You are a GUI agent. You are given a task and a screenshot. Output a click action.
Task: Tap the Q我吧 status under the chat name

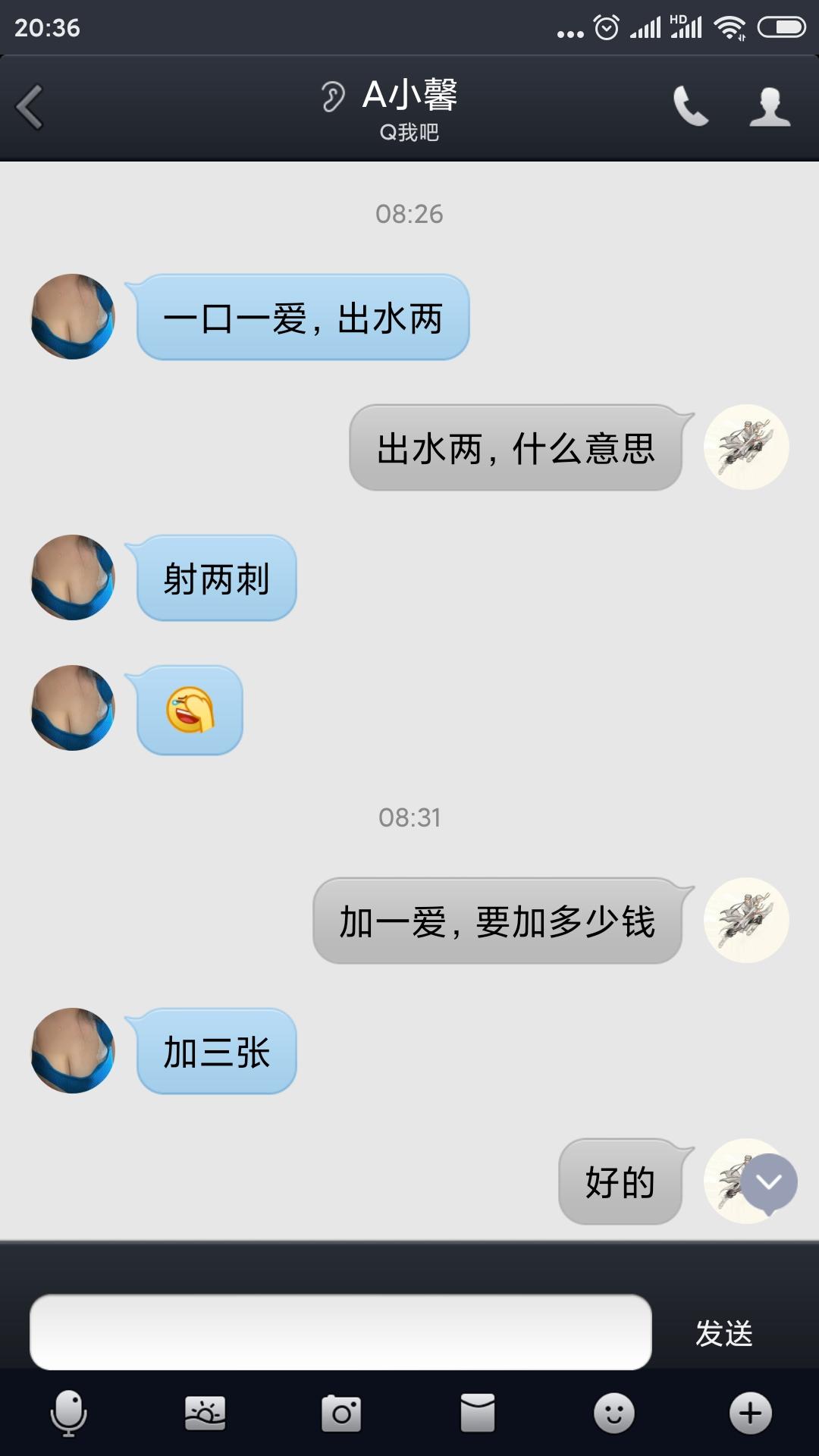(409, 133)
